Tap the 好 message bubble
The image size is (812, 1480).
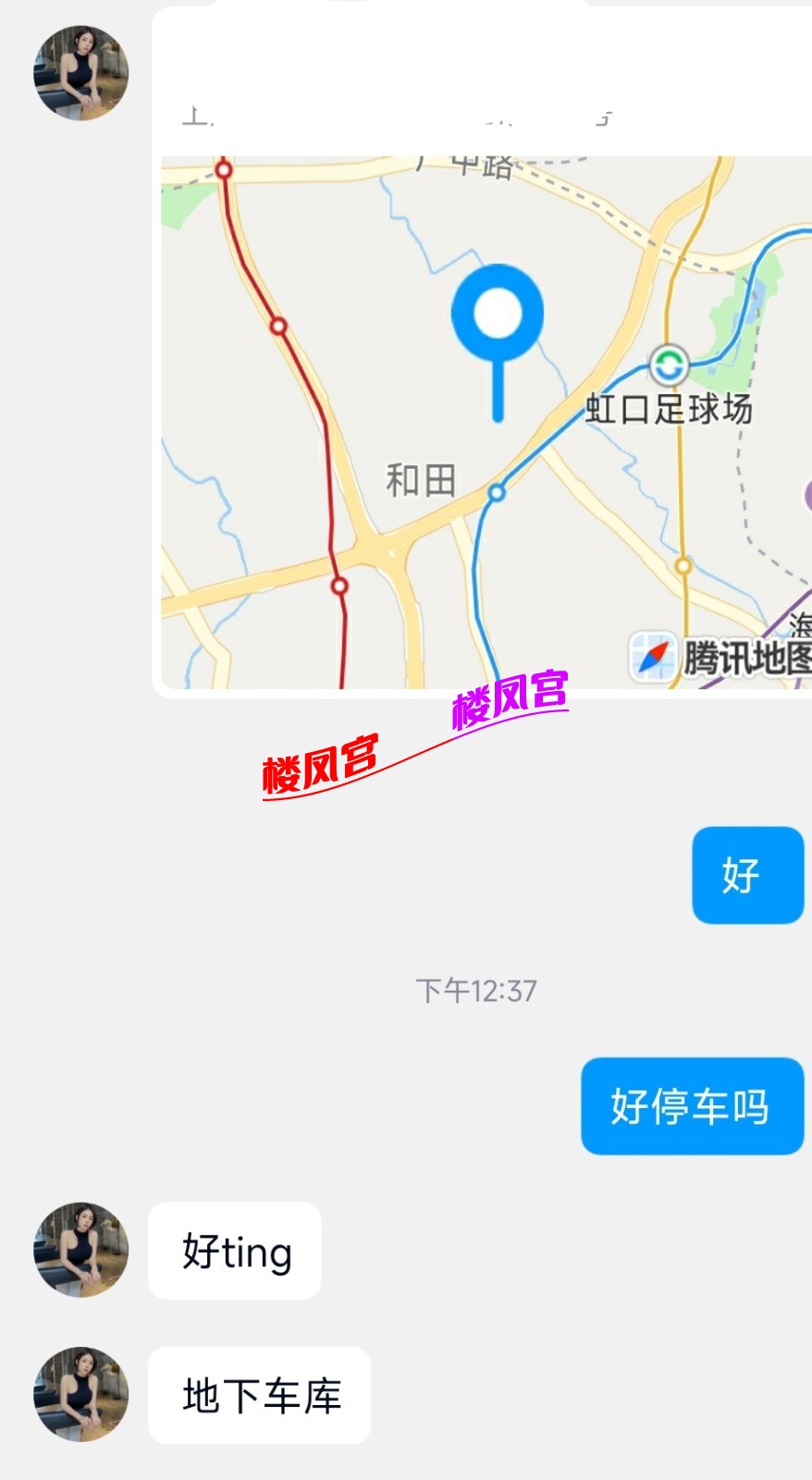(x=746, y=876)
